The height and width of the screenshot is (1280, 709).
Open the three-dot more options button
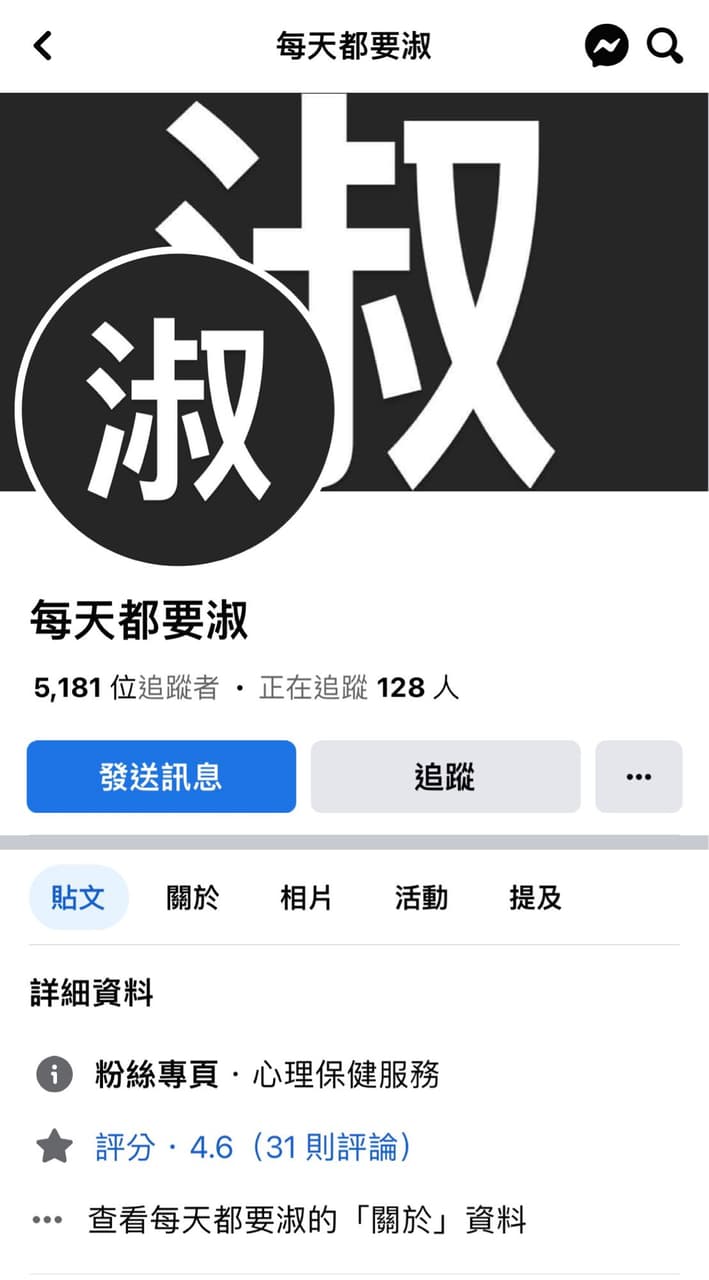point(639,777)
